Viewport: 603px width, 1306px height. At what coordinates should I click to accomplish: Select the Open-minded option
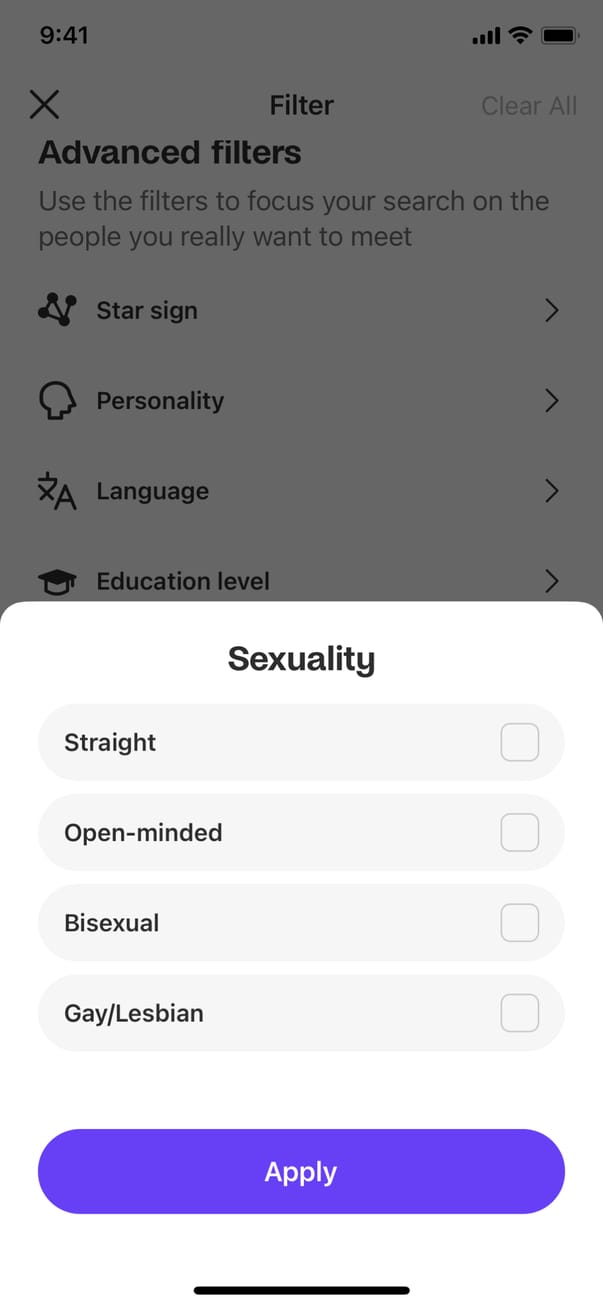[x=519, y=832]
